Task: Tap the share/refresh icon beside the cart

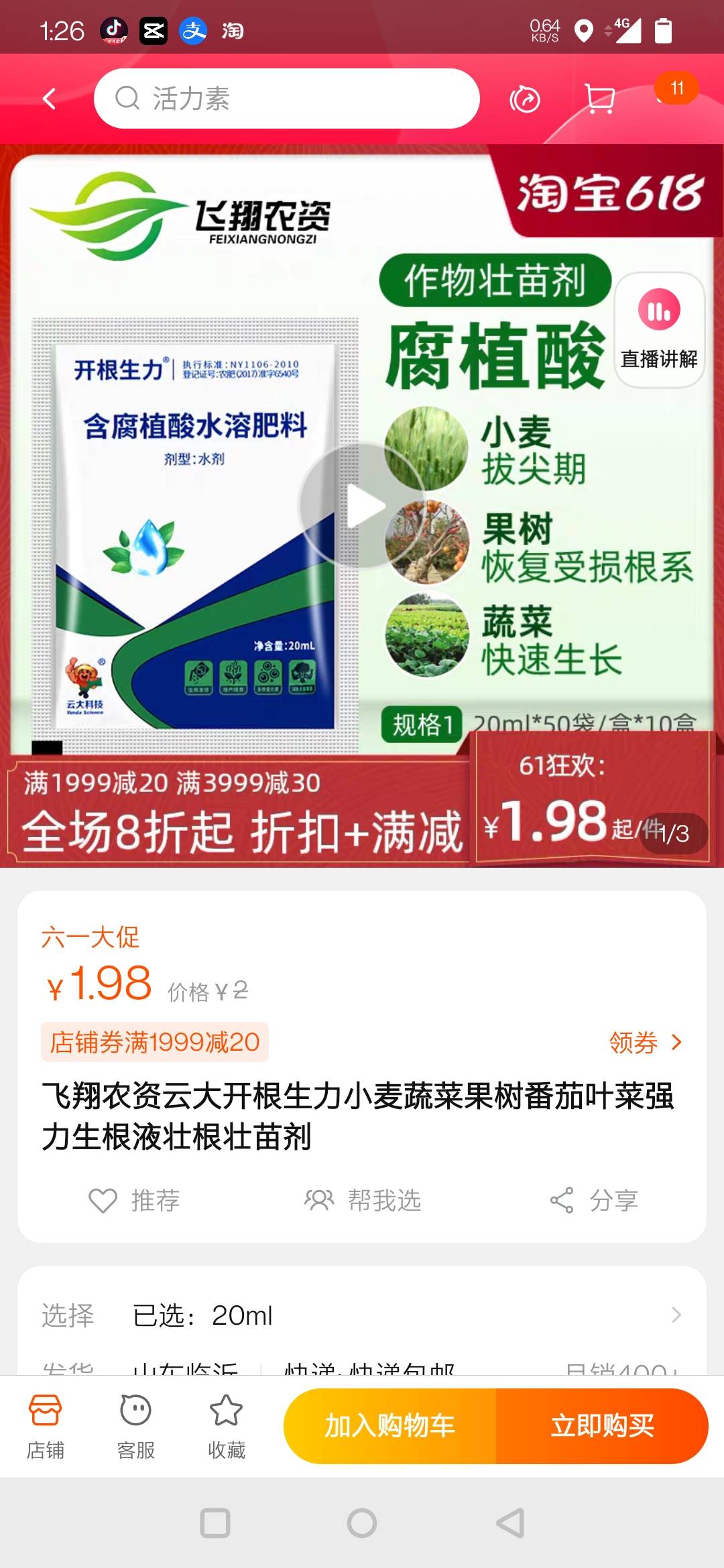Action: click(x=525, y=100)
